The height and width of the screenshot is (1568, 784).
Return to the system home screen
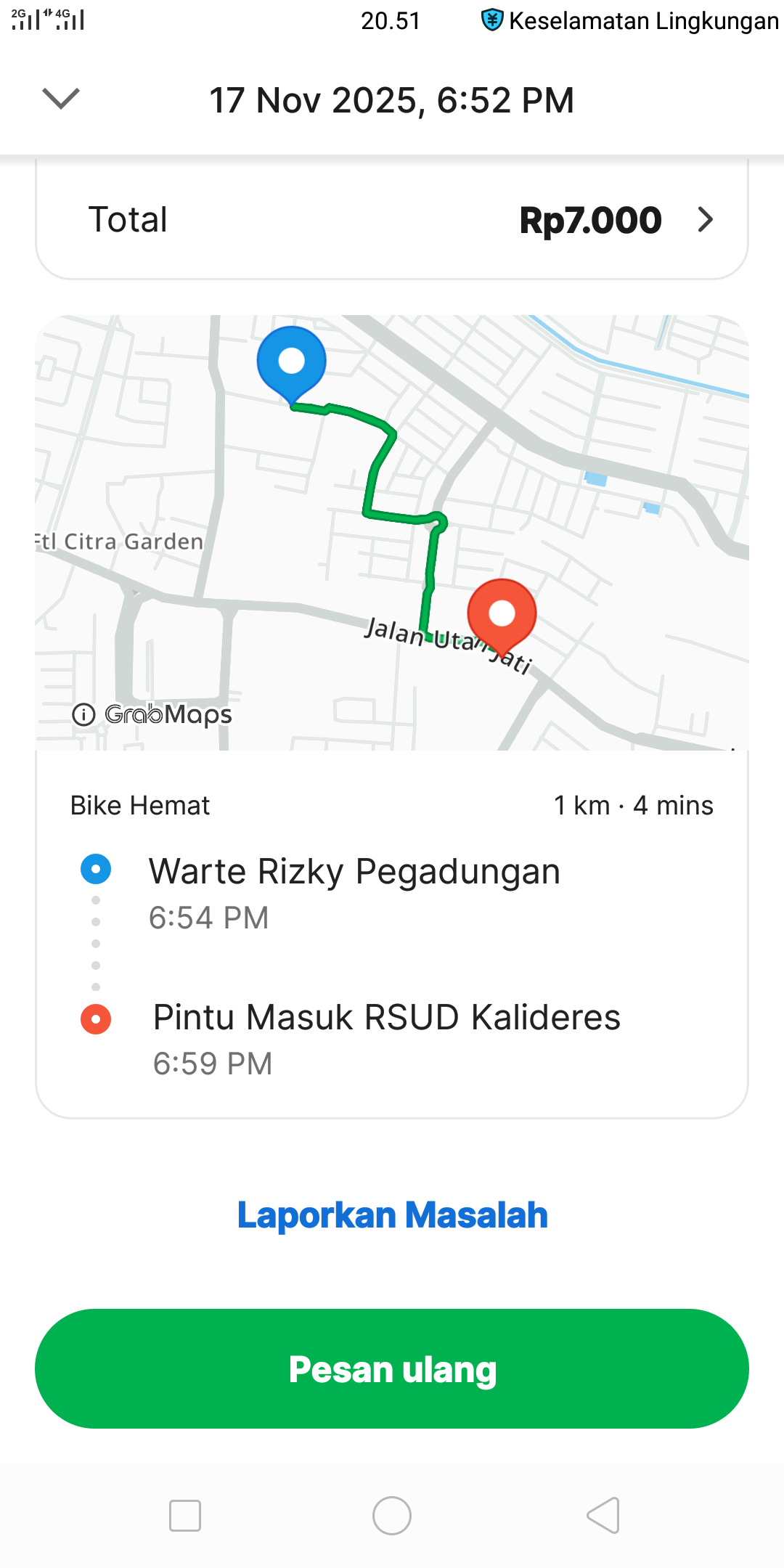[x=392, y=1516]
